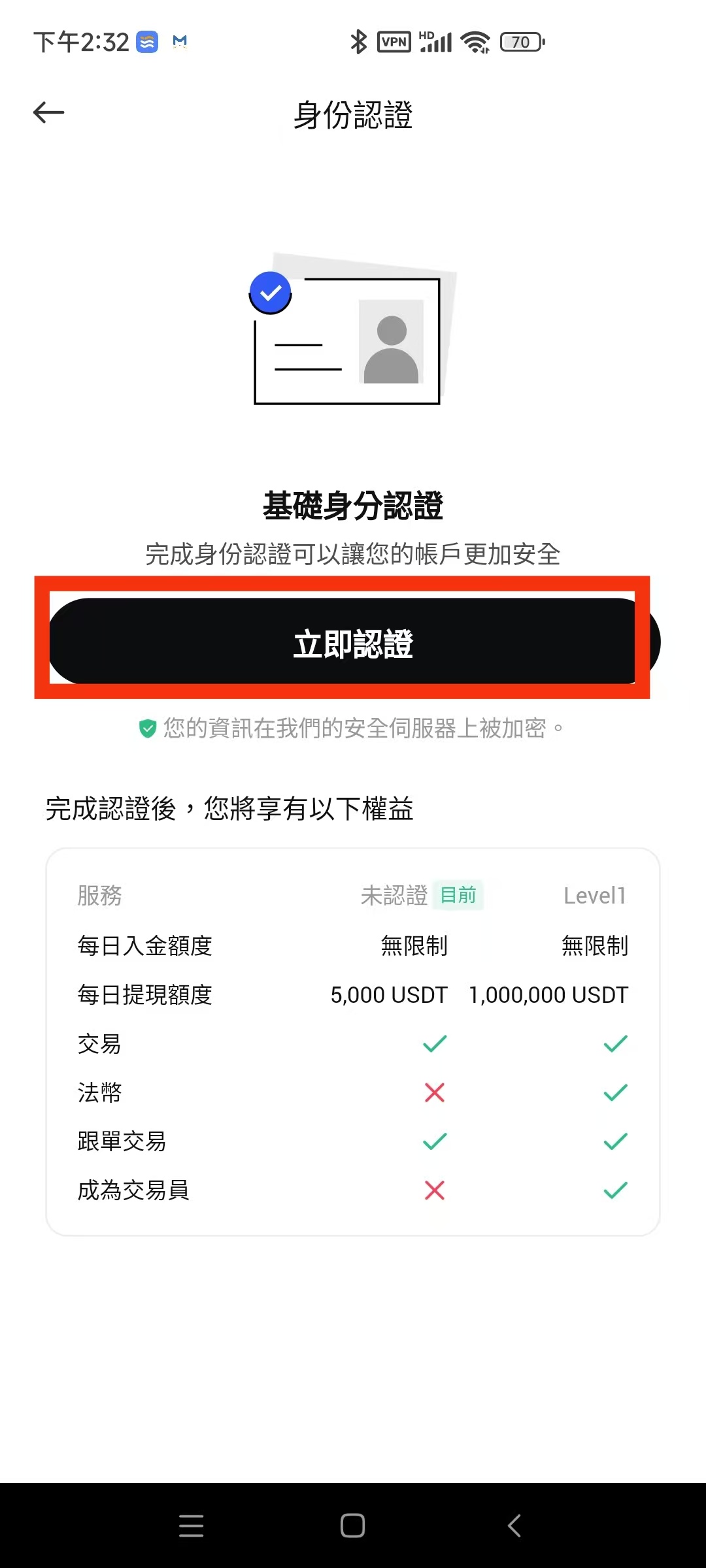Go back using the top-left arrow
Image resolution: width=706 pixels, height=1568 pixels.
(x=49, y=113)
